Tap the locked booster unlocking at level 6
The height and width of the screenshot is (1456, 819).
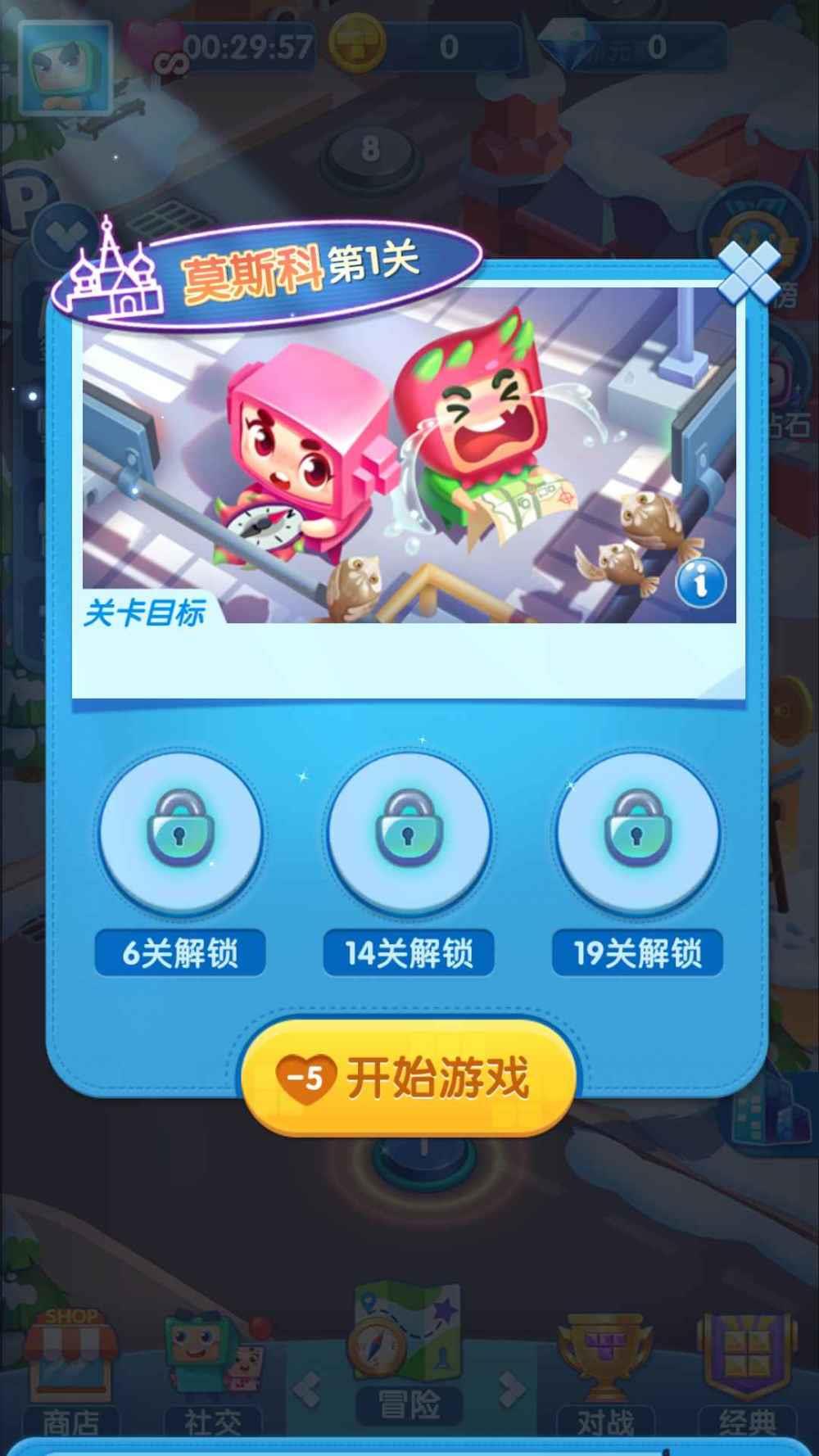click(x=180, y=834)
